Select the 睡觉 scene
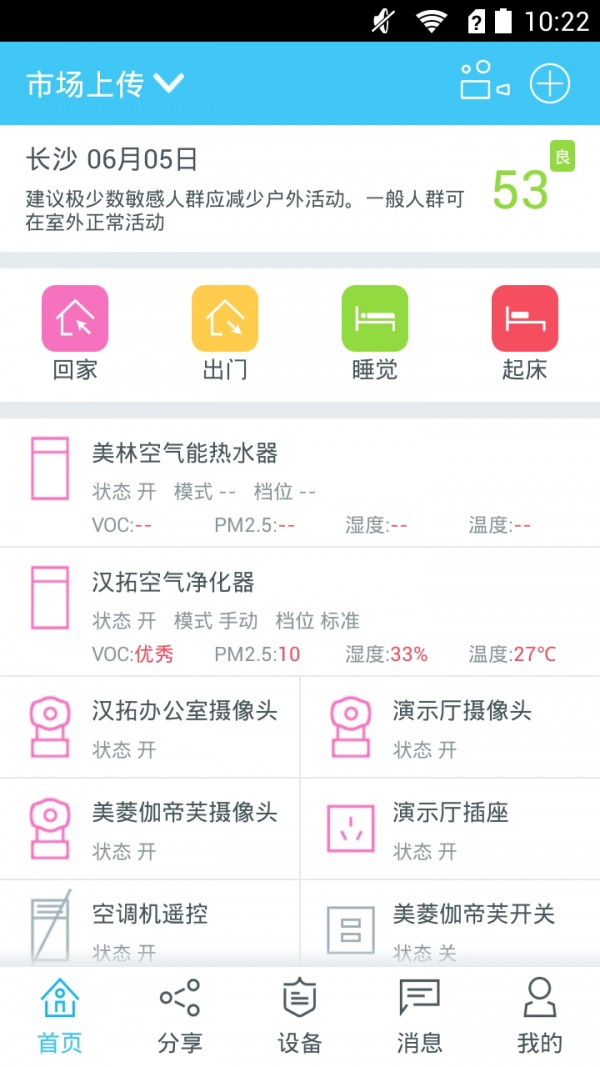This screenshot has width=600, height=1067. tap(375, 333)
